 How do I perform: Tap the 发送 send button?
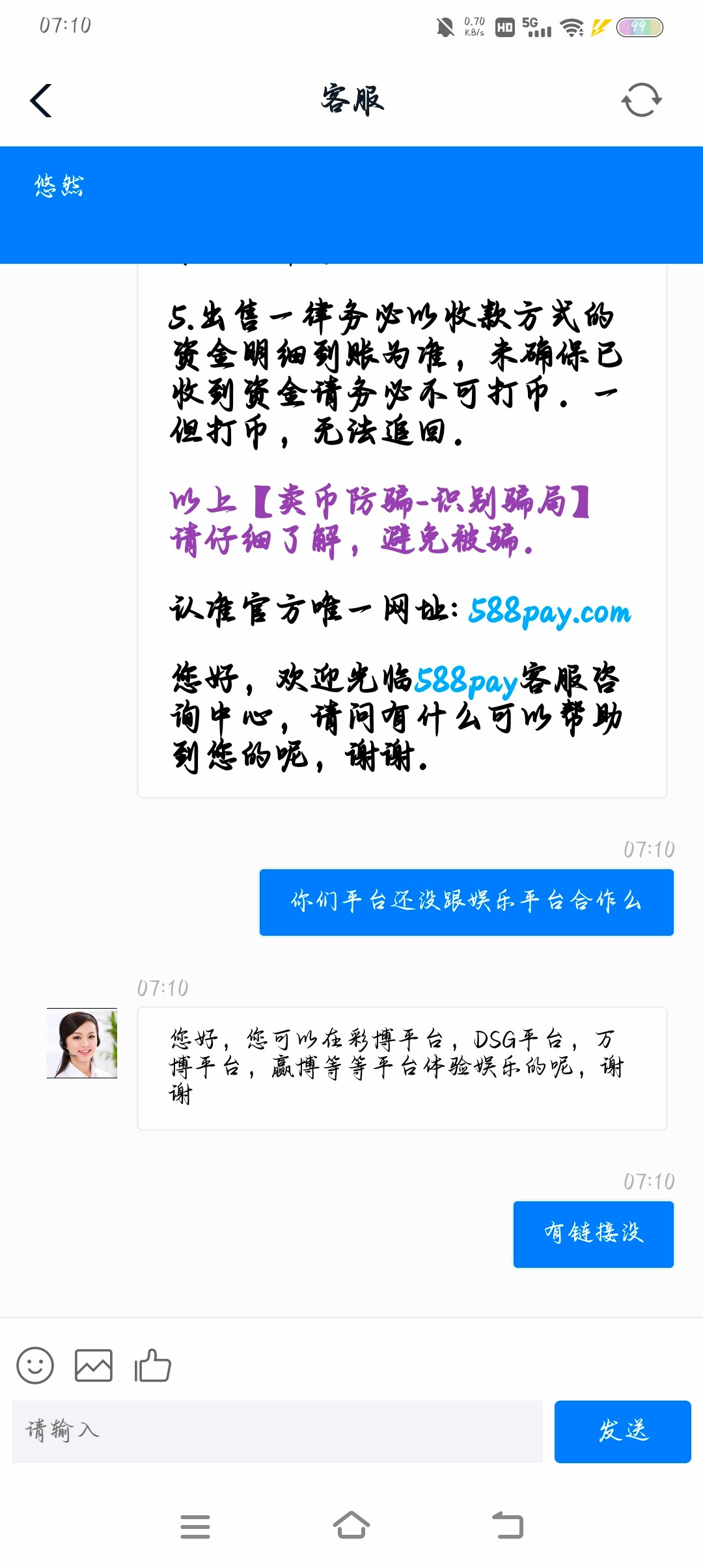(622, 1431)
